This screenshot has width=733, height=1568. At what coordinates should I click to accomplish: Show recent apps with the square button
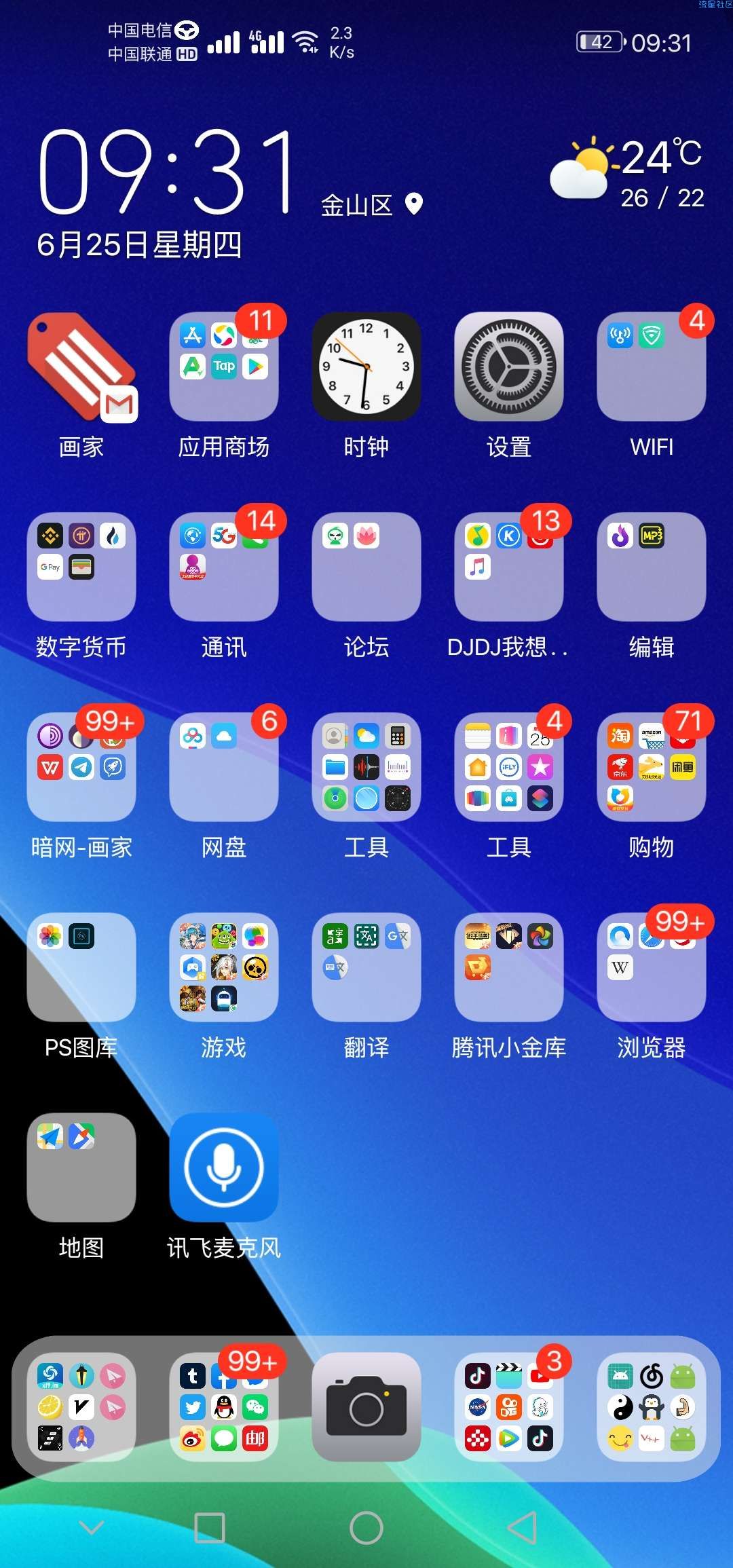pyautogui.click(x=210, y=1528)
